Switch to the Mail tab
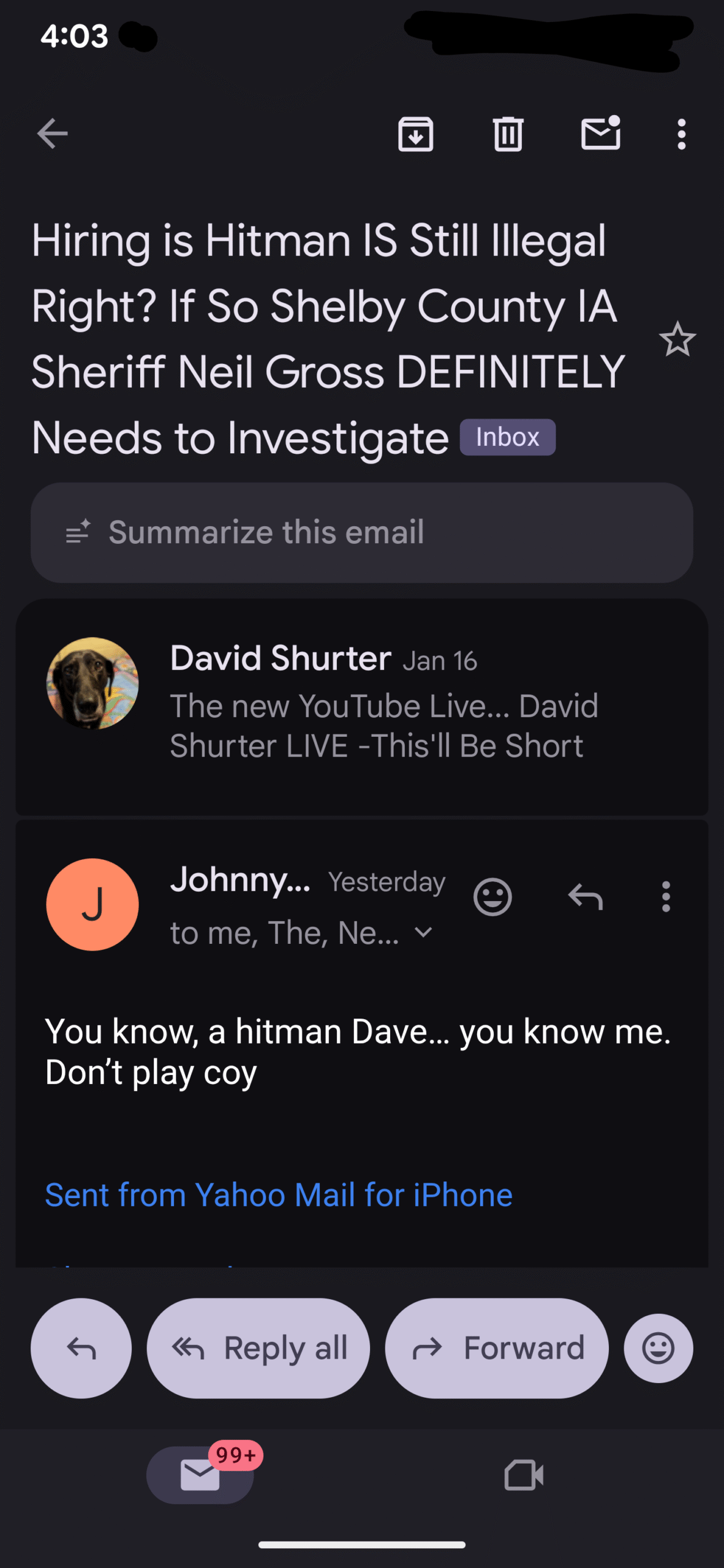The image size is (724, 1568). (200, 1475)
